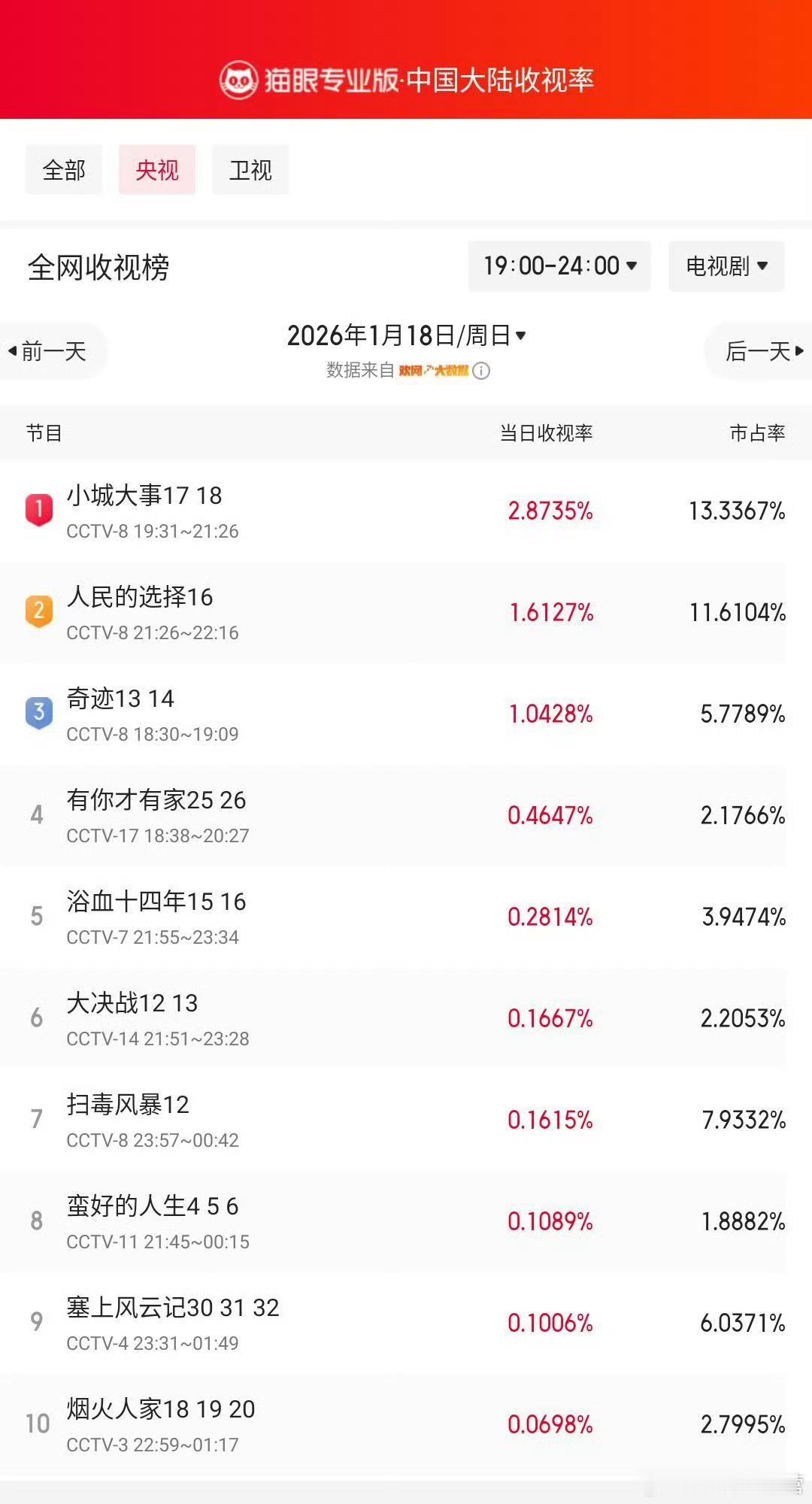Switch to the 全部 filter
The width and height of the screenshot is (812, 1504).
point(64,170)
